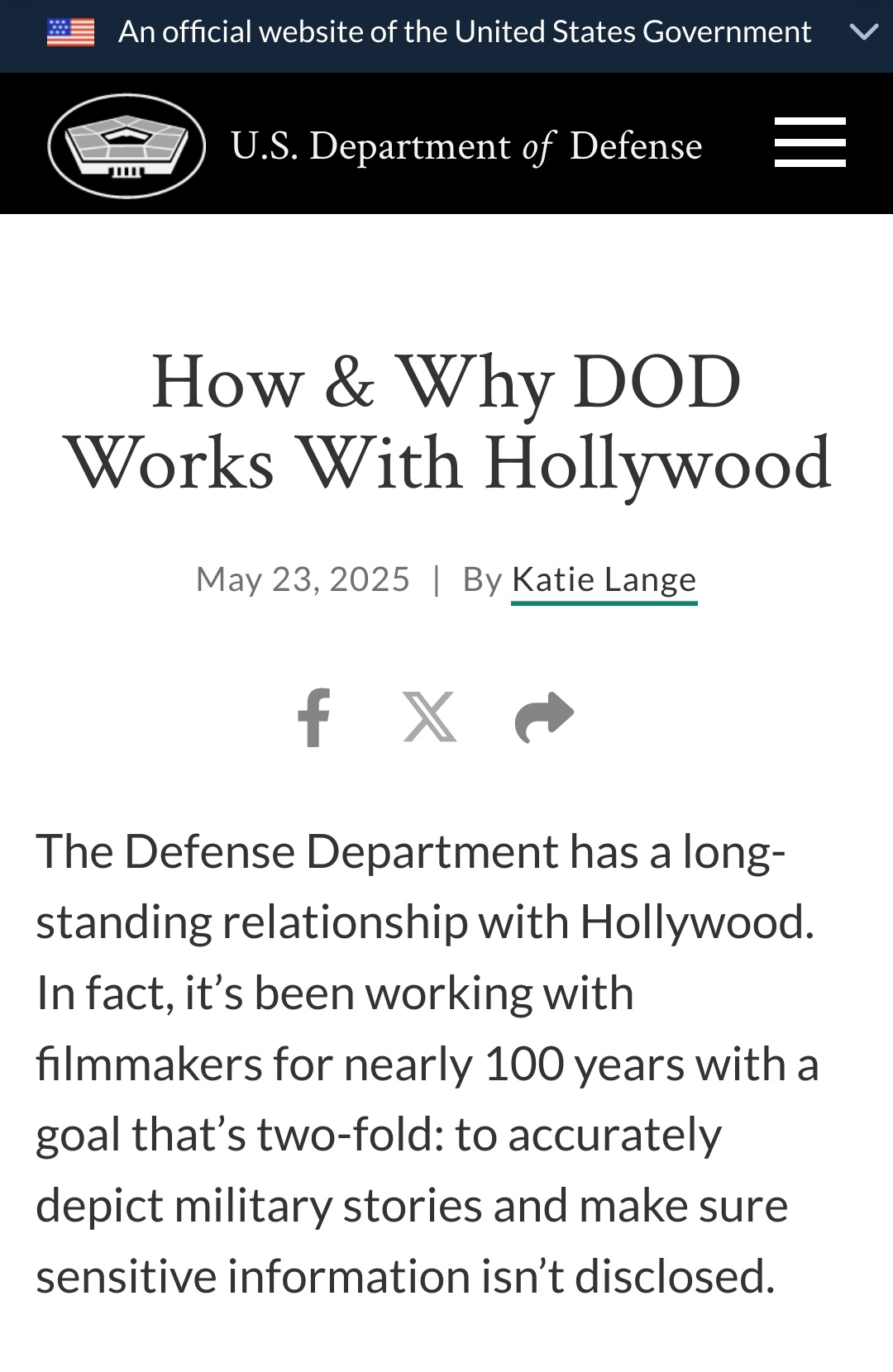Expand the official government website banner
893x1372 pixels.
pos(863,33)
